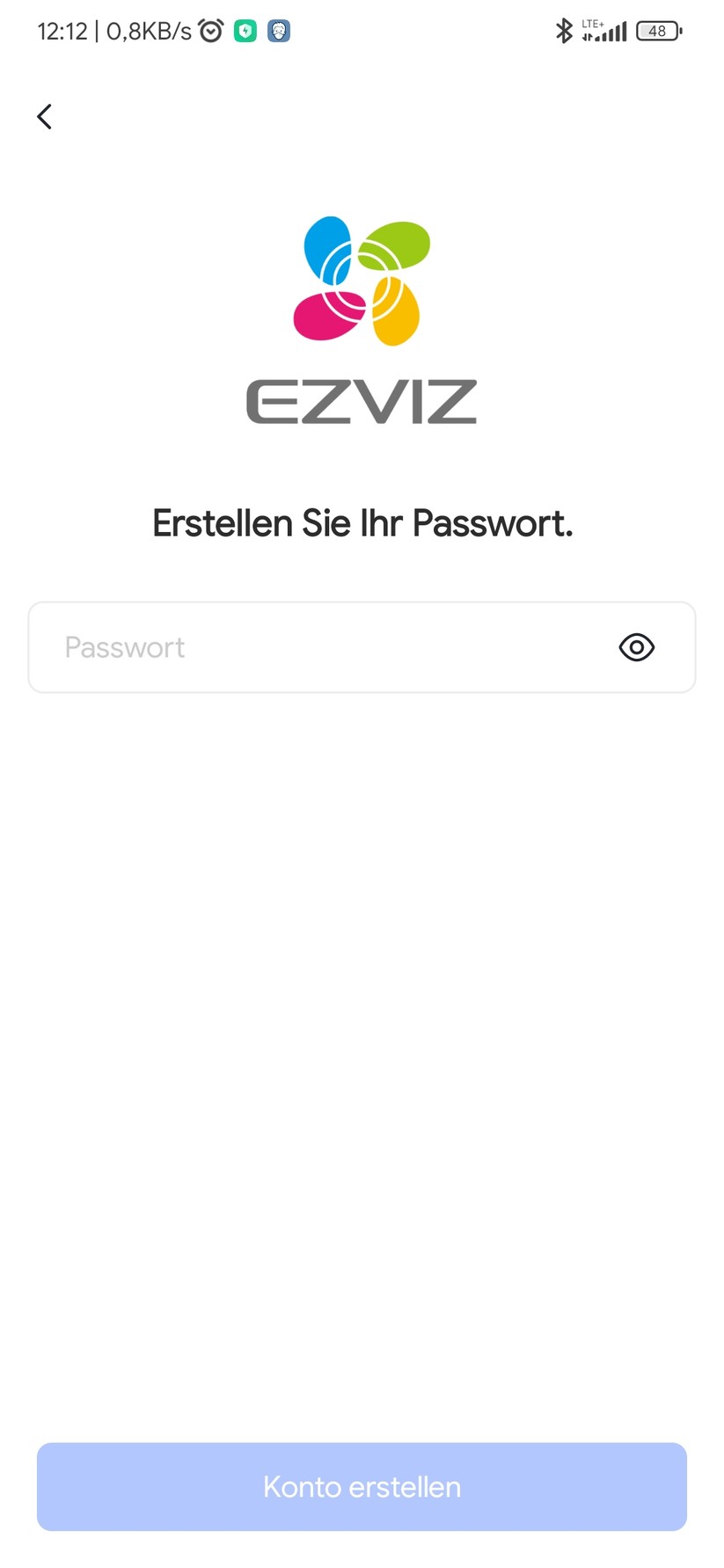
Task: Tap the Passwort placeholder text
Action: pos(124,647)
